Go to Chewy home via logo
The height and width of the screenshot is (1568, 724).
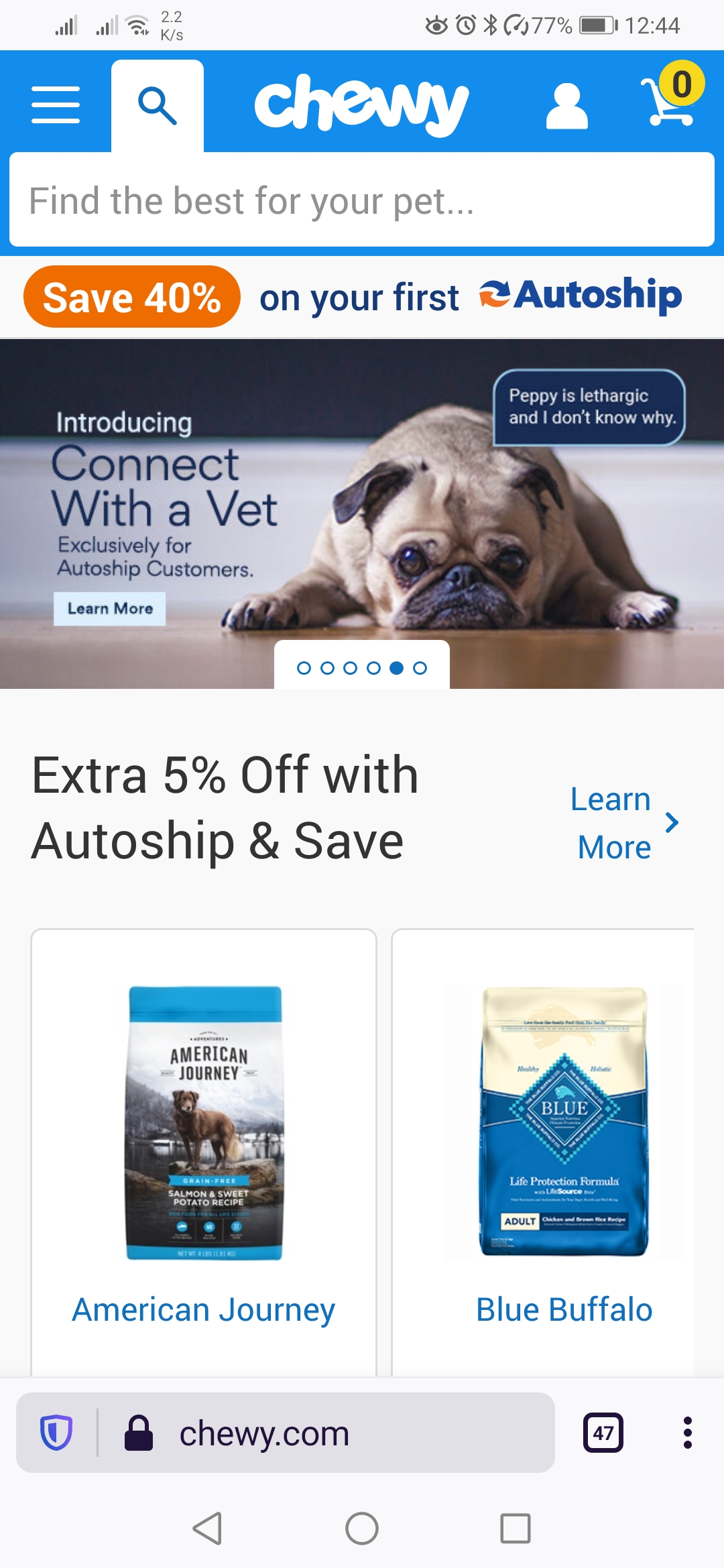point(361,105)
